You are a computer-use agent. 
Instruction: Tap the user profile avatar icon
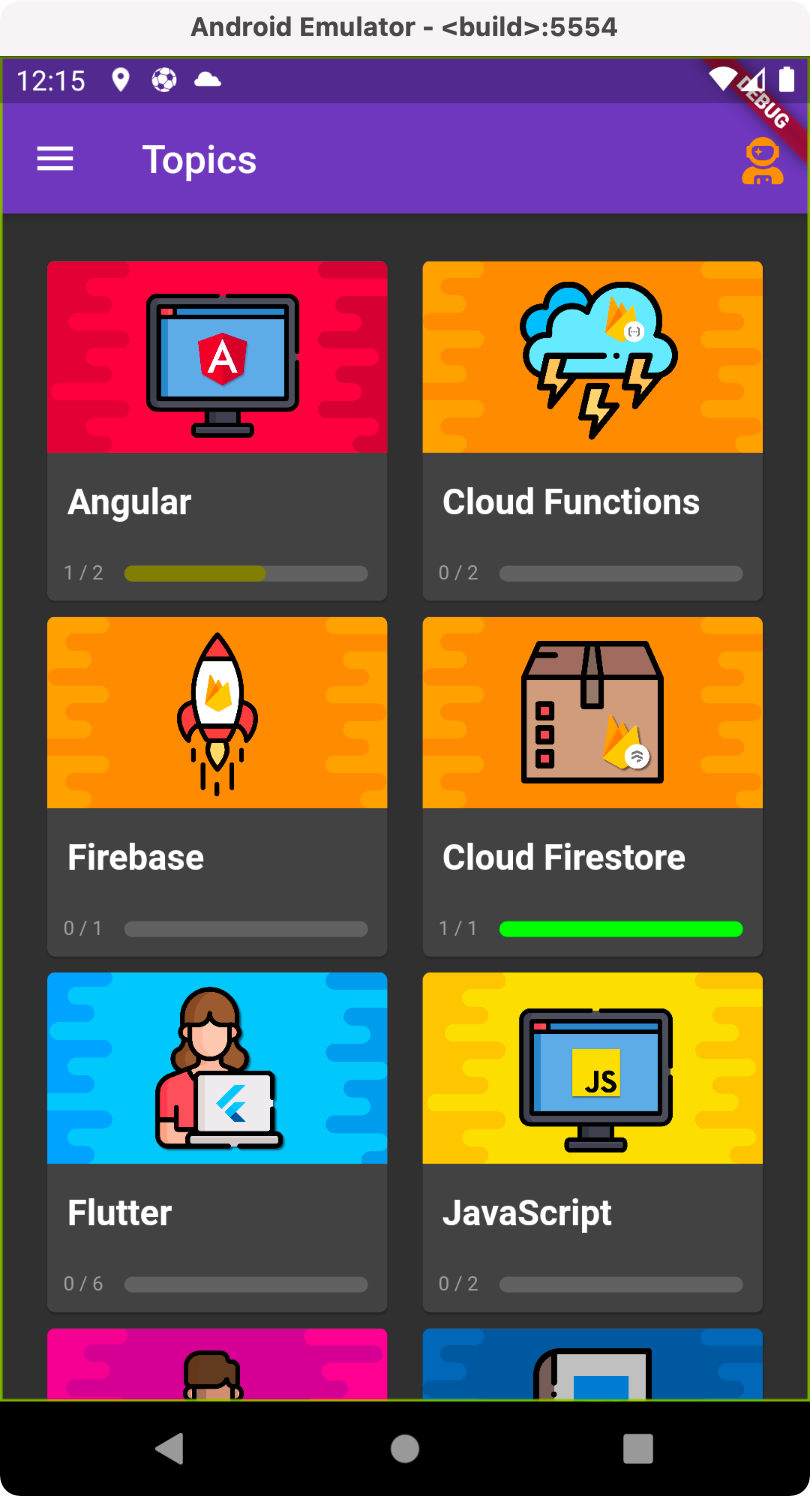point(763,161)
